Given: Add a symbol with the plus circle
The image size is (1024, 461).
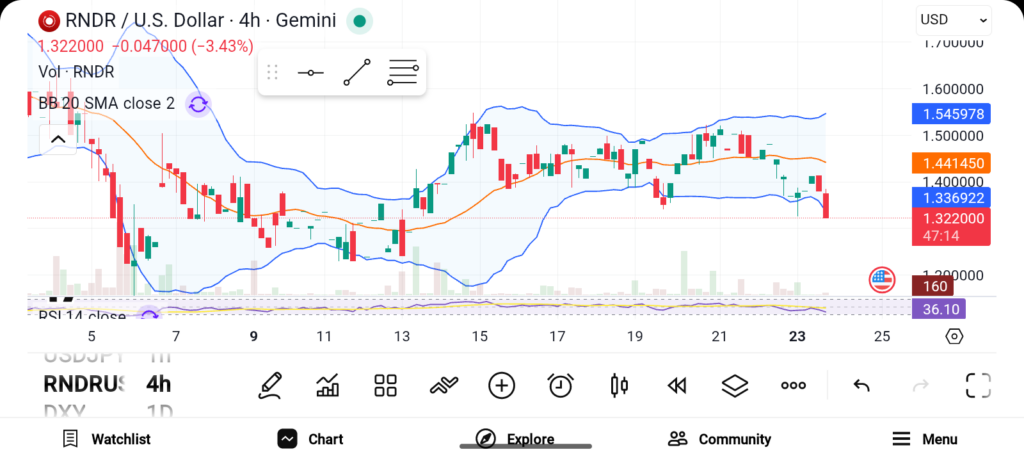Looking at the screenshot, I should click(x=501, y=385).
